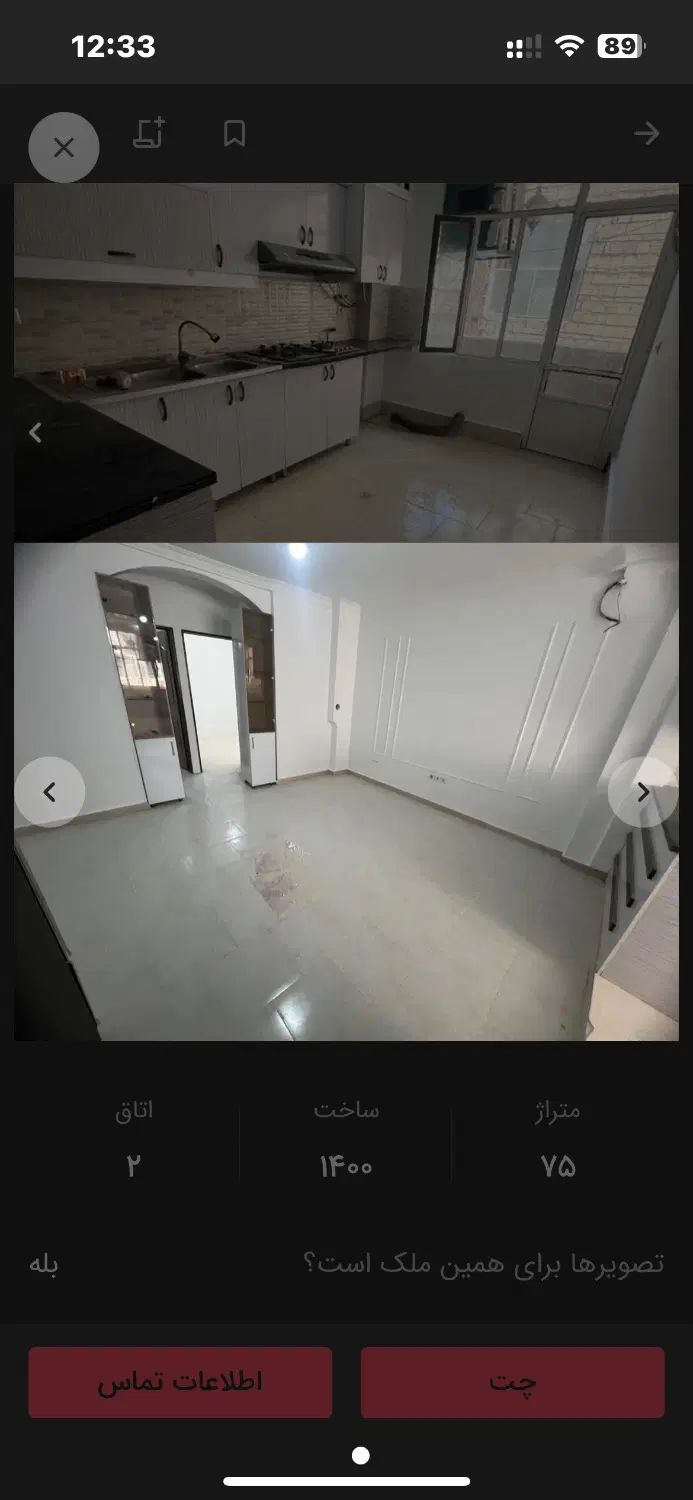
Task: Open the kitchen photo's left arrow
Action: [x=35, y=433]
